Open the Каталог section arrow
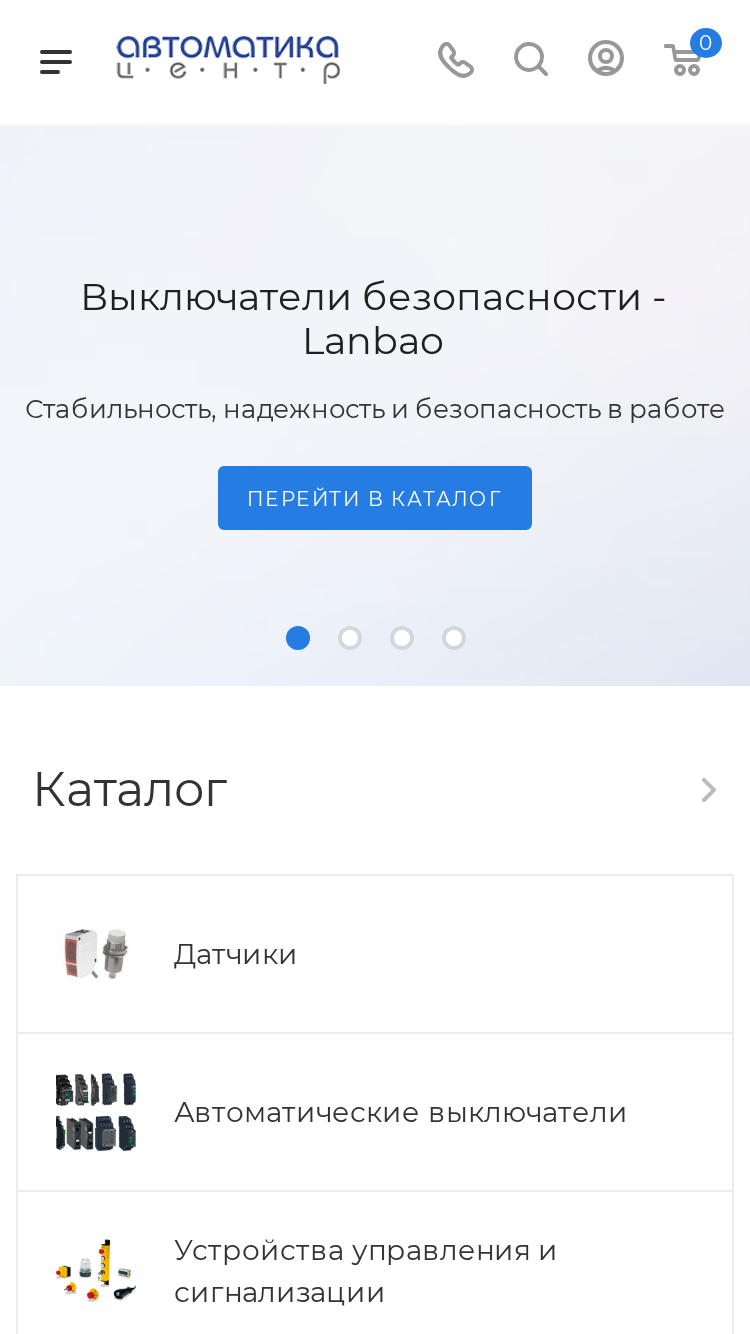The height and width of the screenshot is (1334, 750). [x=709, y=790]
